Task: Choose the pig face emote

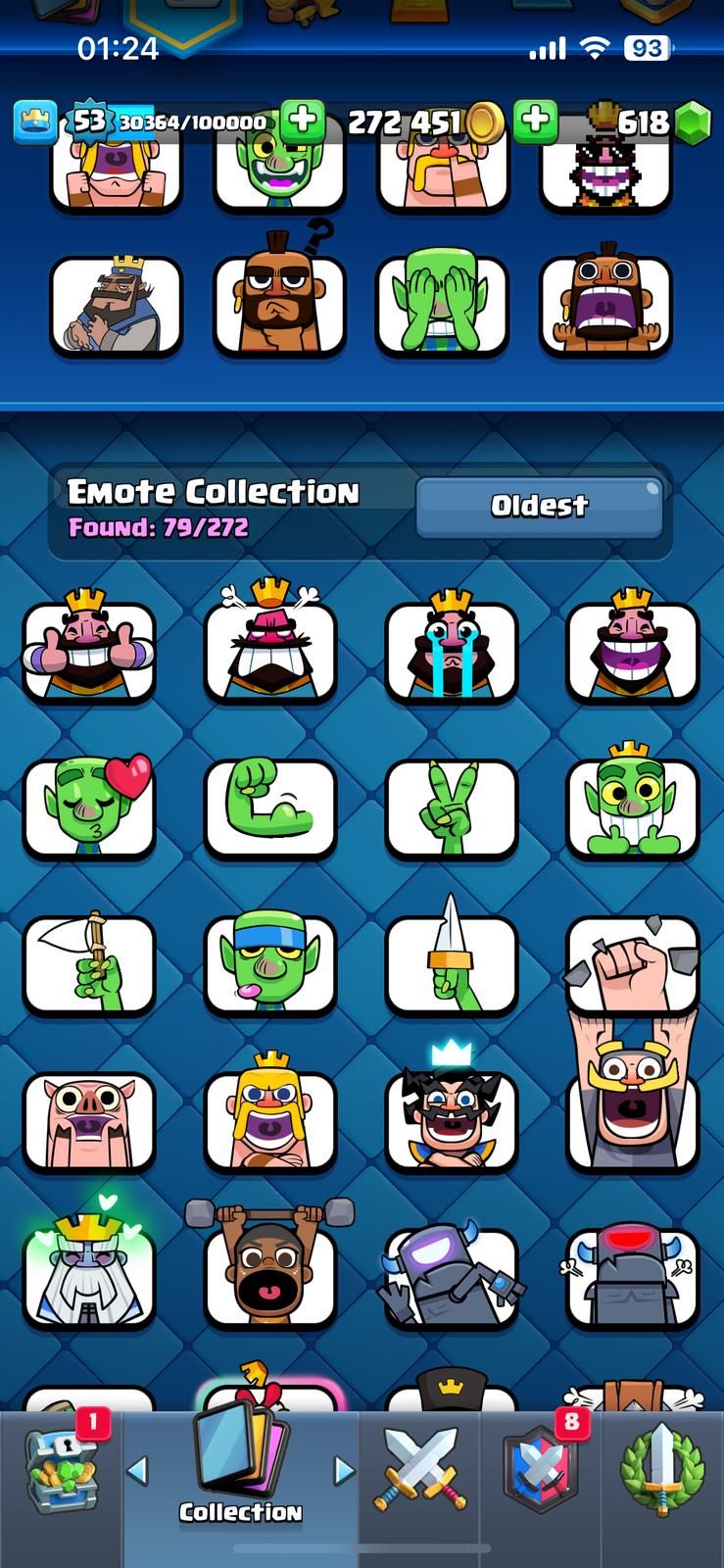Action: (x=89, y=1120)
